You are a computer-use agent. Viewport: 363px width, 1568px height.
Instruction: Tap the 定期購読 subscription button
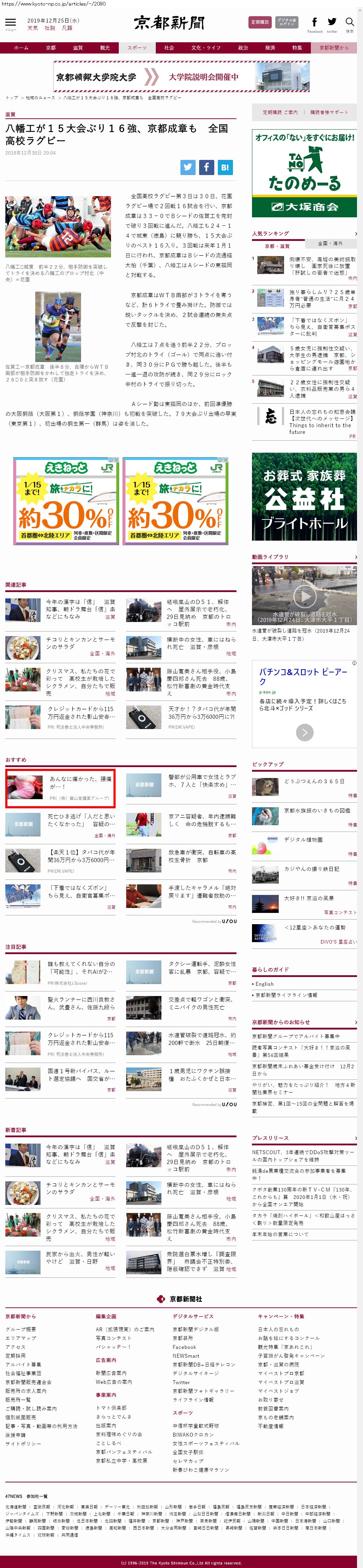coord(260,23)
